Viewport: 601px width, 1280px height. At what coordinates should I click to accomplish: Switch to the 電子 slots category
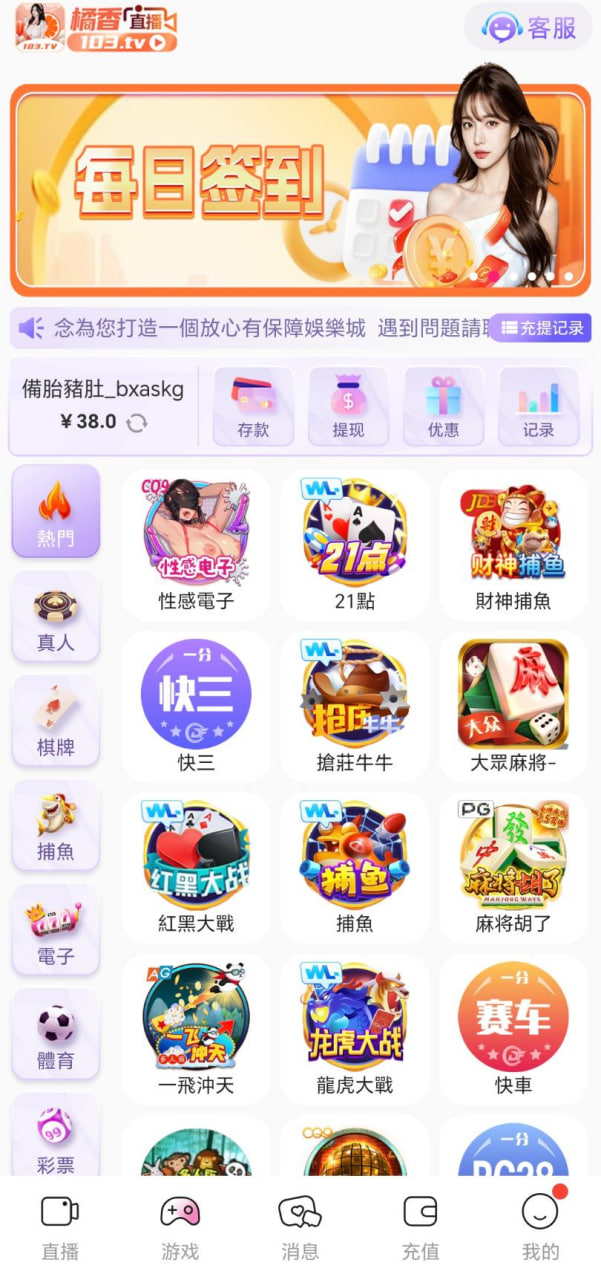click(55, 932)
